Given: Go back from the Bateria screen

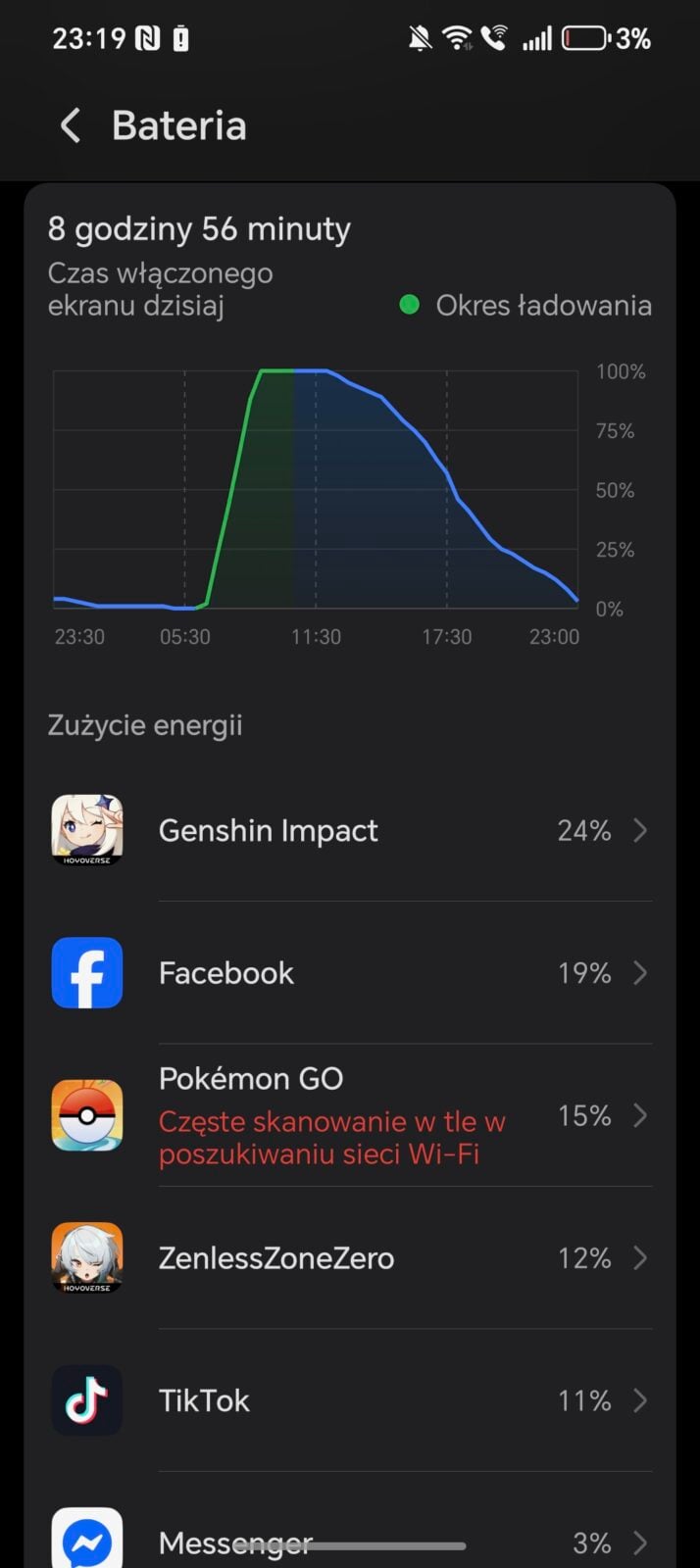Looking at the screenshot, I should click(70, 126).
